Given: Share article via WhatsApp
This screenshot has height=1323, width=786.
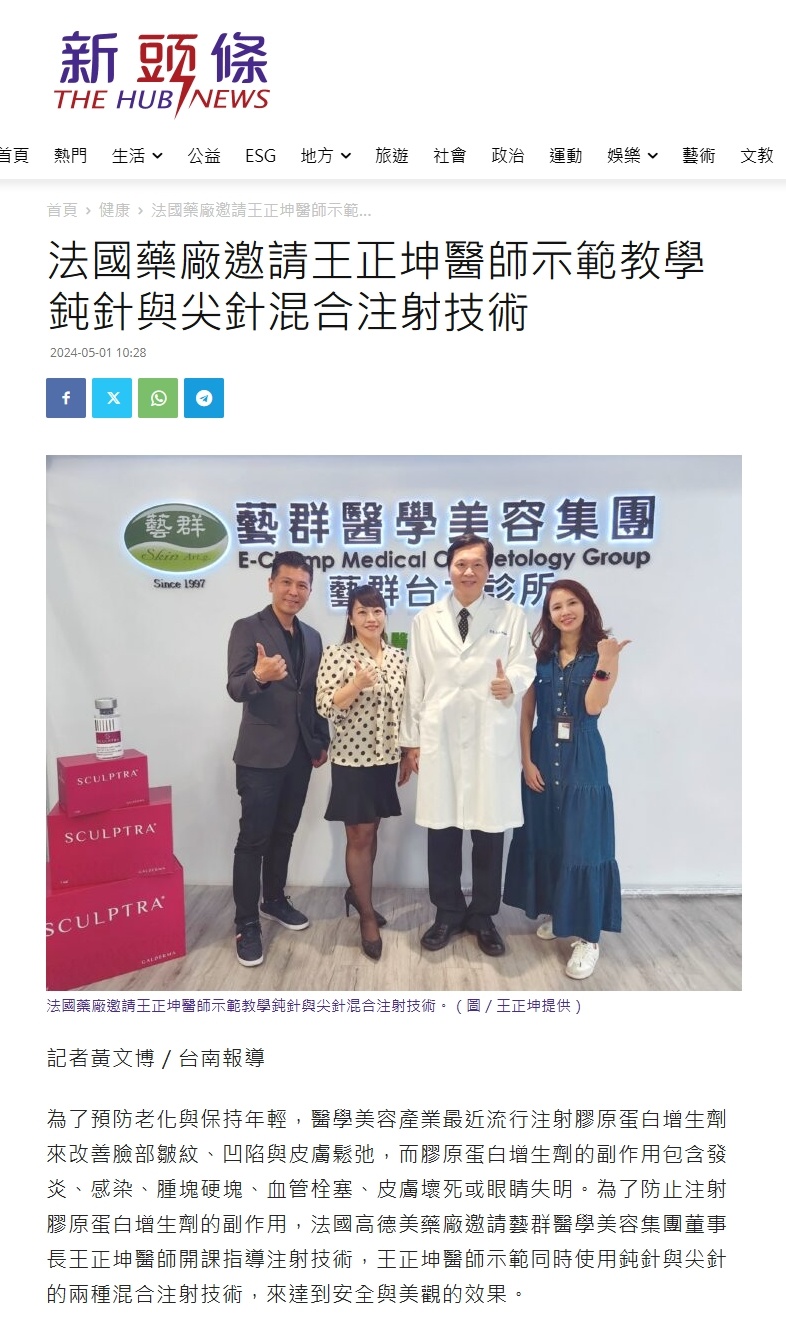Looking at the screenshot, I should 158,398.
